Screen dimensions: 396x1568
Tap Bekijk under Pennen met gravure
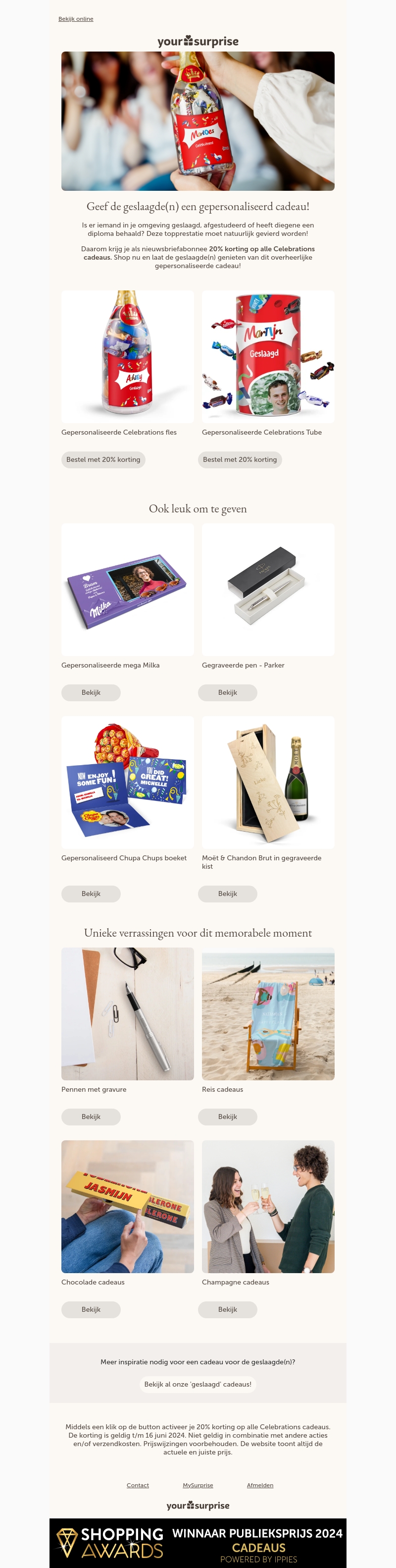(91, 1117)
